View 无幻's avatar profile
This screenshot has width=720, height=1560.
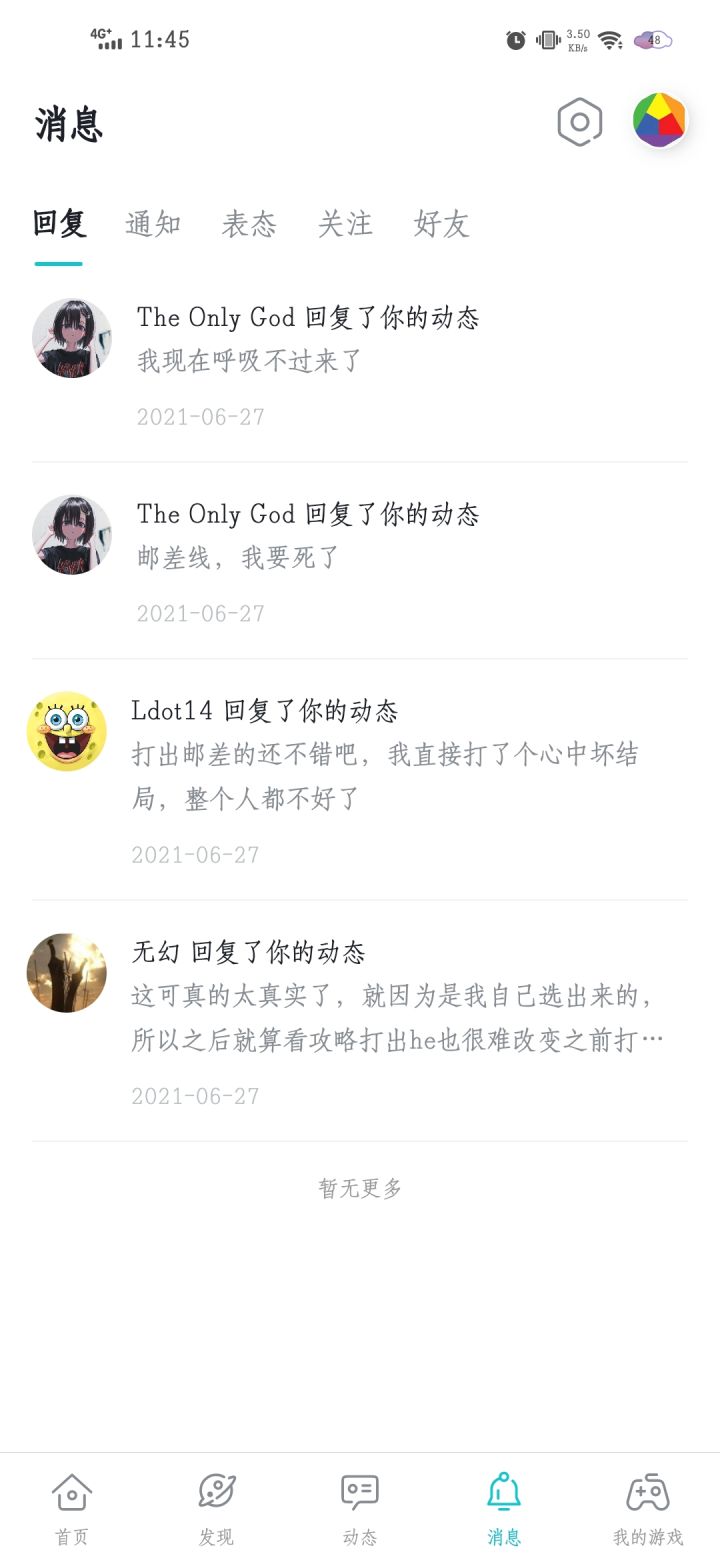click(x=67, y=973)
